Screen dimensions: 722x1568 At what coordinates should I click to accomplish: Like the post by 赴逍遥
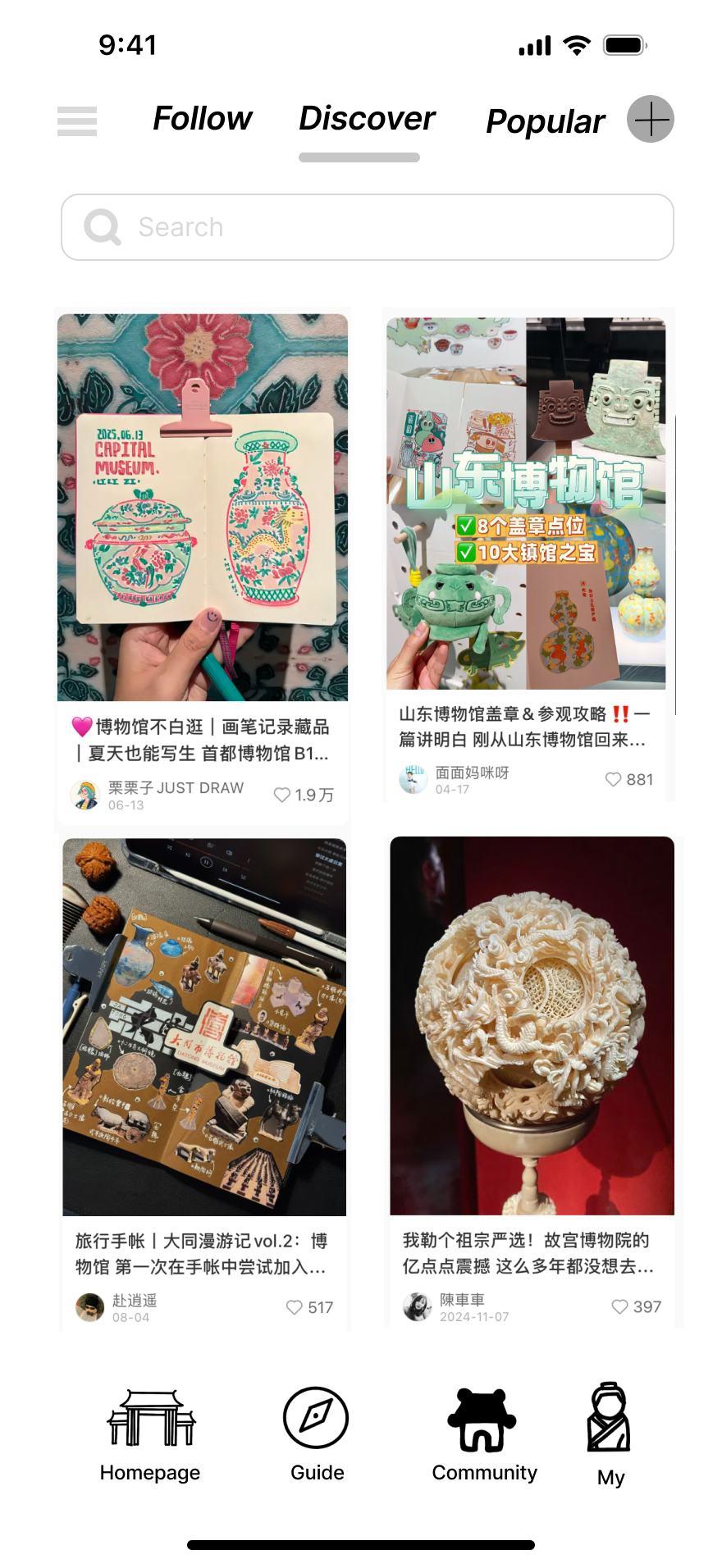(294, 1307)
